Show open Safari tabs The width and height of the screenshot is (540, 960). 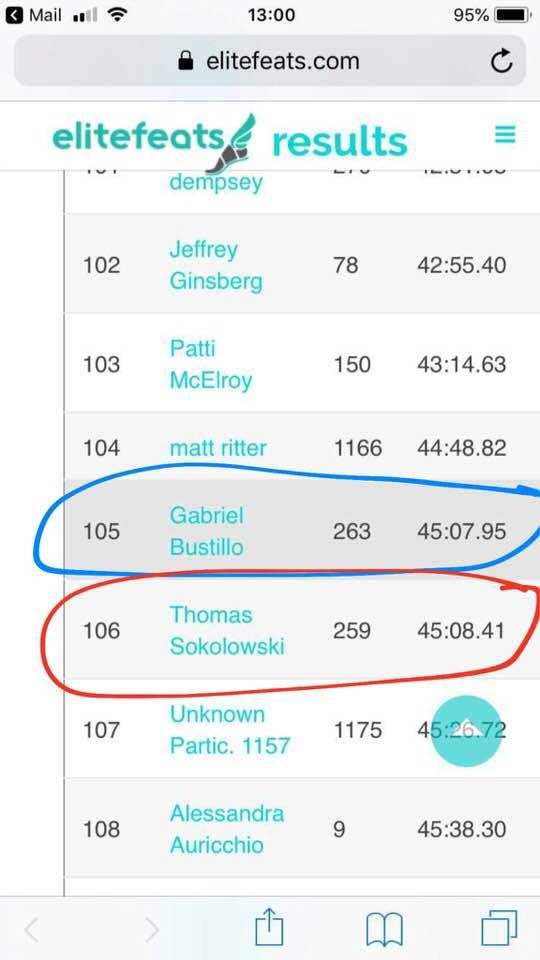[x=499, y=929]
